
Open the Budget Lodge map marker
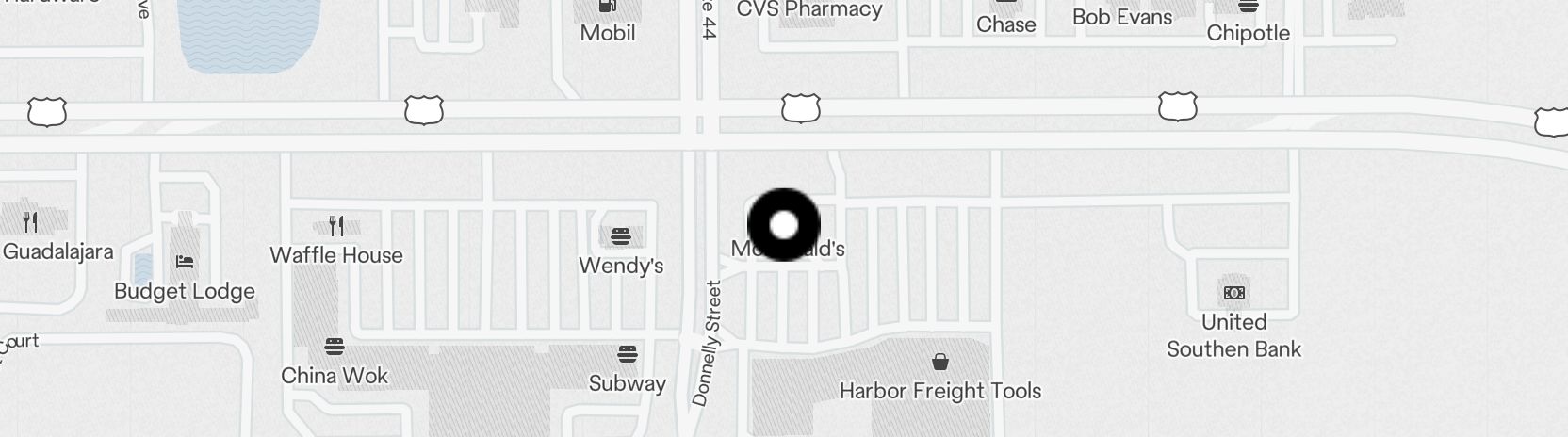(x=185, y=262)
